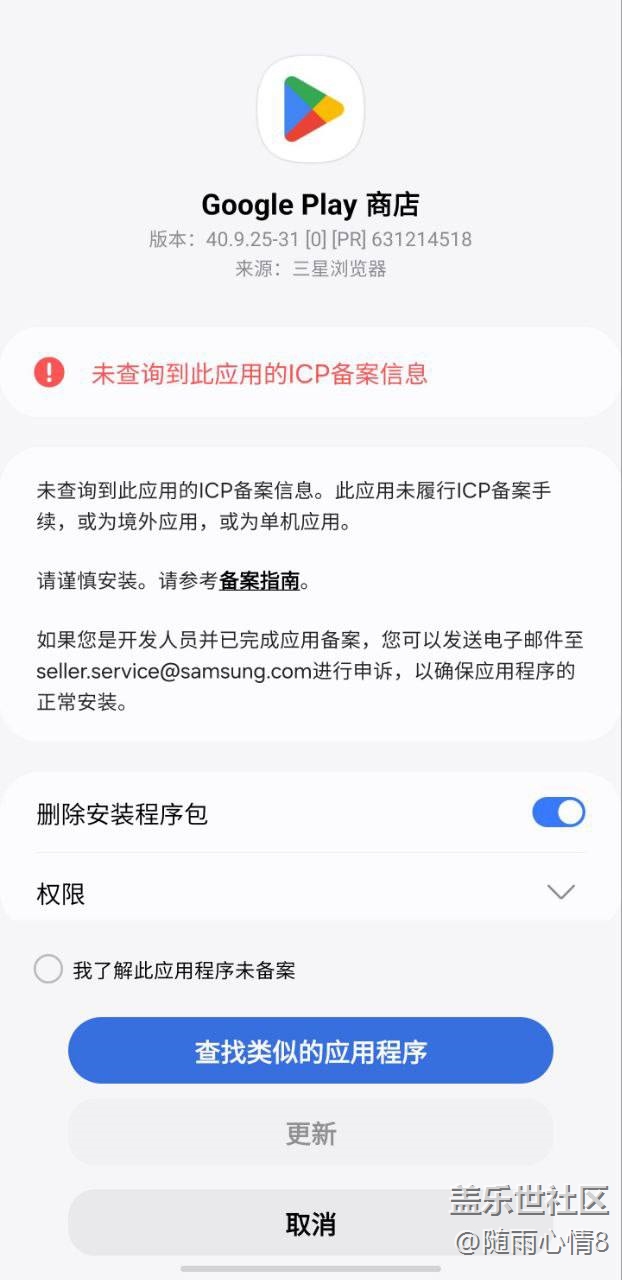Turn off the 删除安装程序包 switch
This screenshot has width=622, height=1280.
[558, 812]
